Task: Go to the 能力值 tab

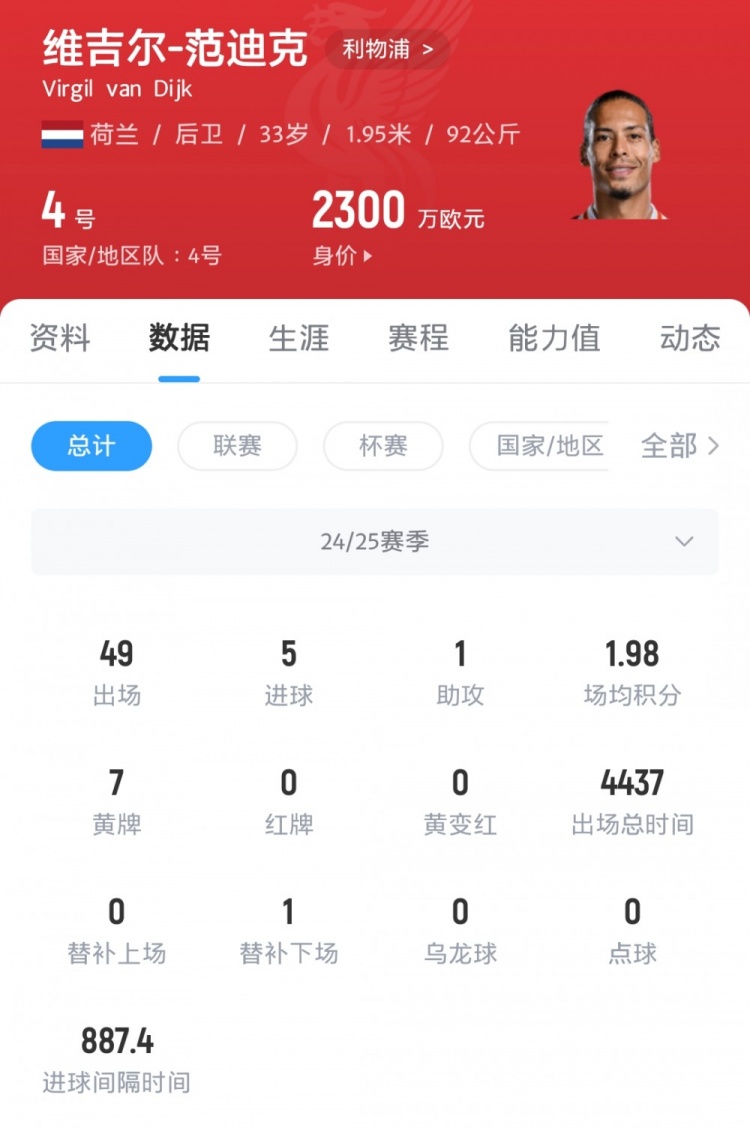Action: 554,338
